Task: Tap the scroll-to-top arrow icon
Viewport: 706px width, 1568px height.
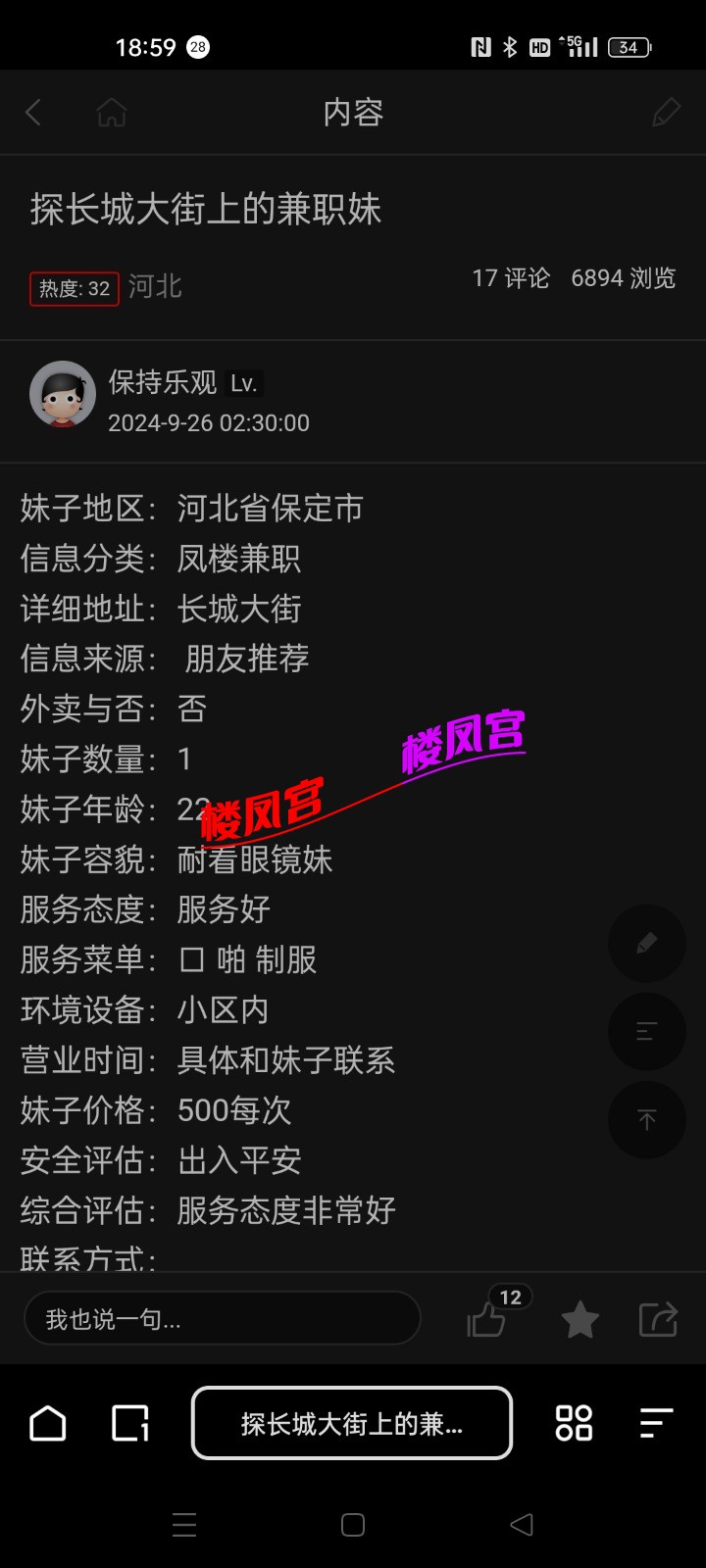Action: coord(646,1119)
